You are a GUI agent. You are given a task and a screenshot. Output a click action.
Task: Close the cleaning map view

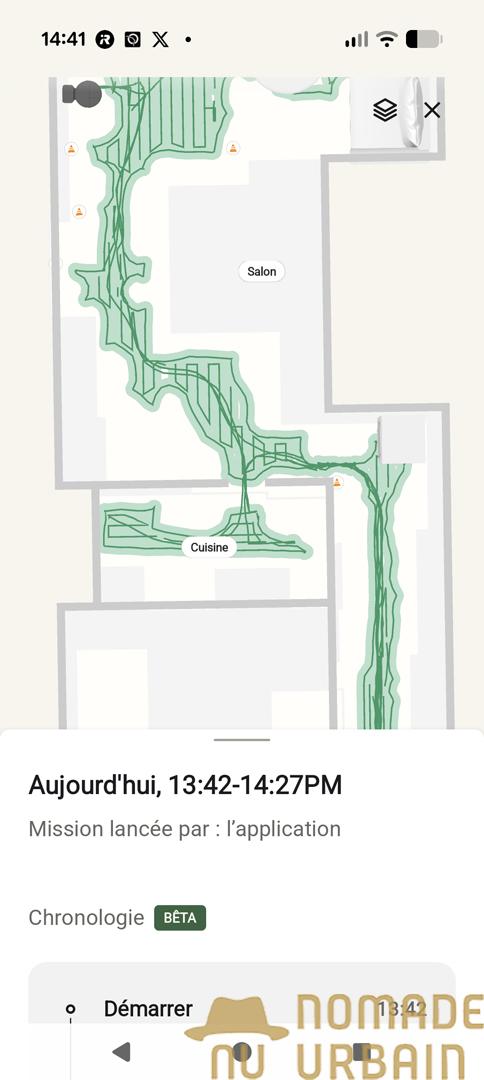click(432, 110)
